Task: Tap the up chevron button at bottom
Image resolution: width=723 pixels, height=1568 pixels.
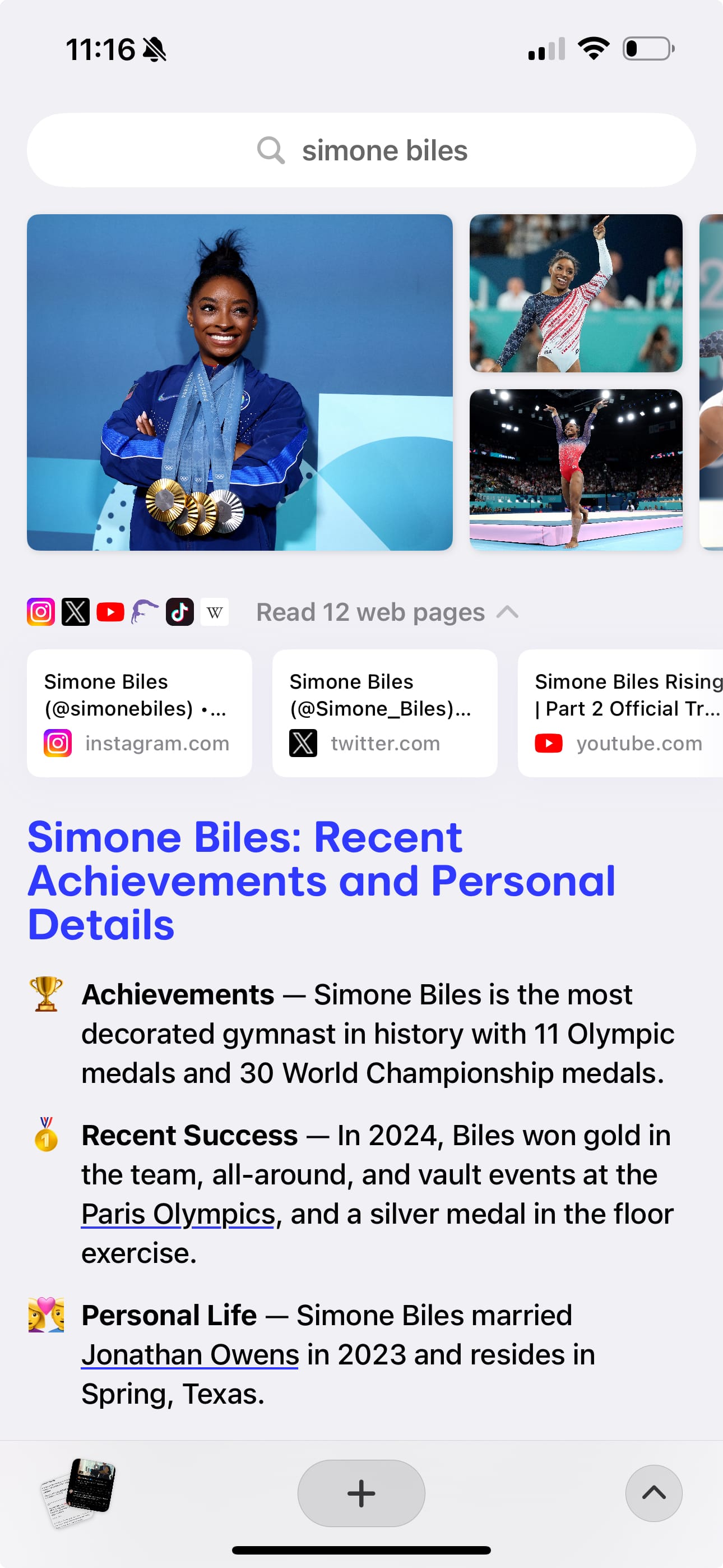Action: coord(654,1492)
